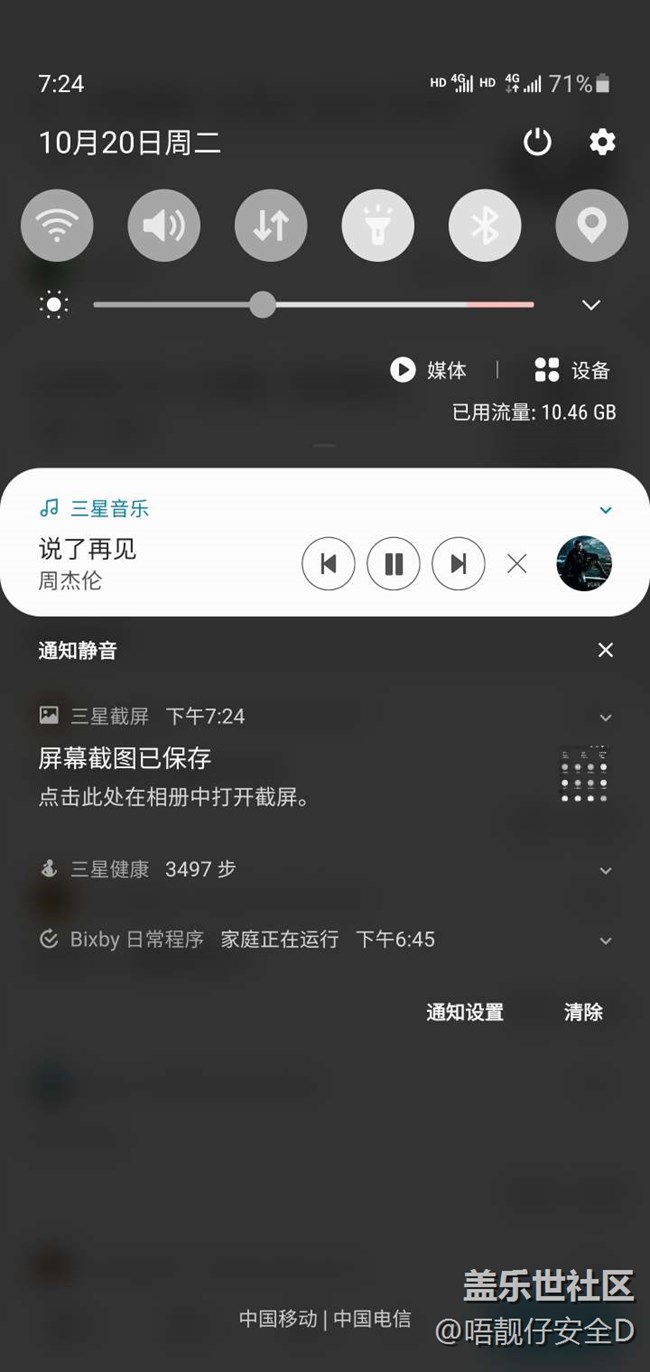Open settings via the gear icon
The image size is (650, 1372).
(602, 143)
